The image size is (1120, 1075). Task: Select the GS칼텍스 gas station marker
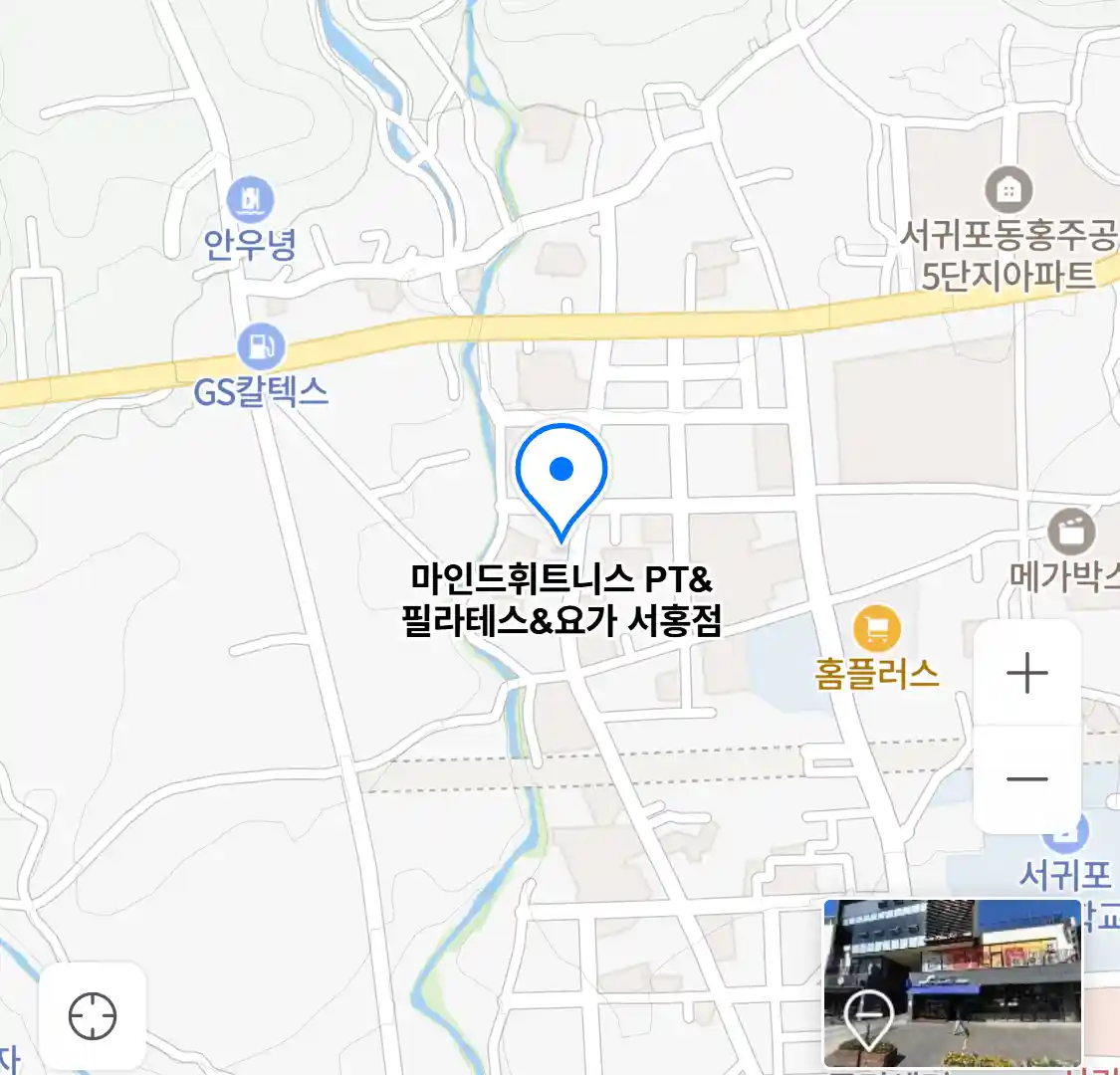[x=261, y=347]
